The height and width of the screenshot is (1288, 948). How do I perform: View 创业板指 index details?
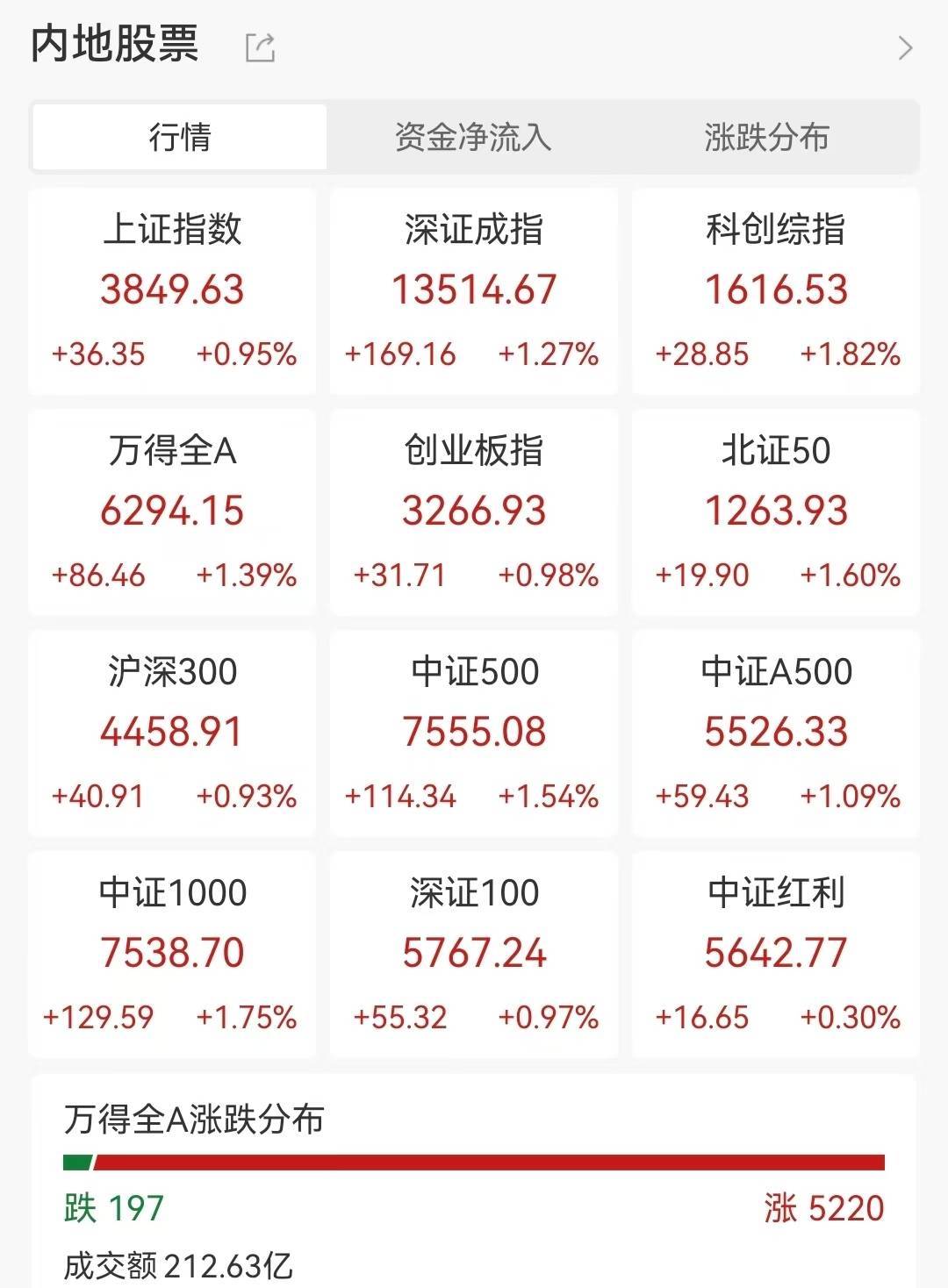474,512
